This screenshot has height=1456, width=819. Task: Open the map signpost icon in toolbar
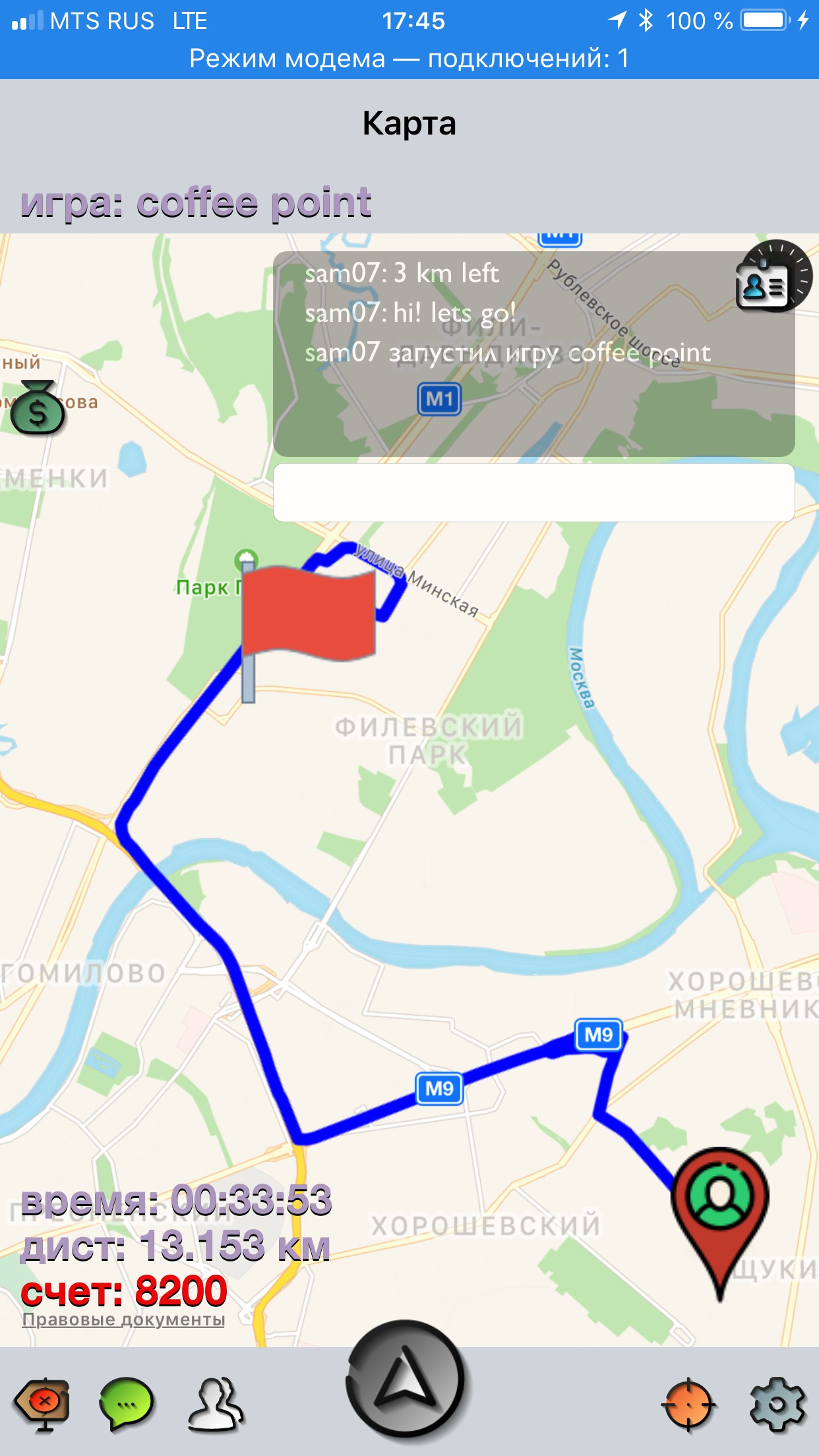point(43,1403)
